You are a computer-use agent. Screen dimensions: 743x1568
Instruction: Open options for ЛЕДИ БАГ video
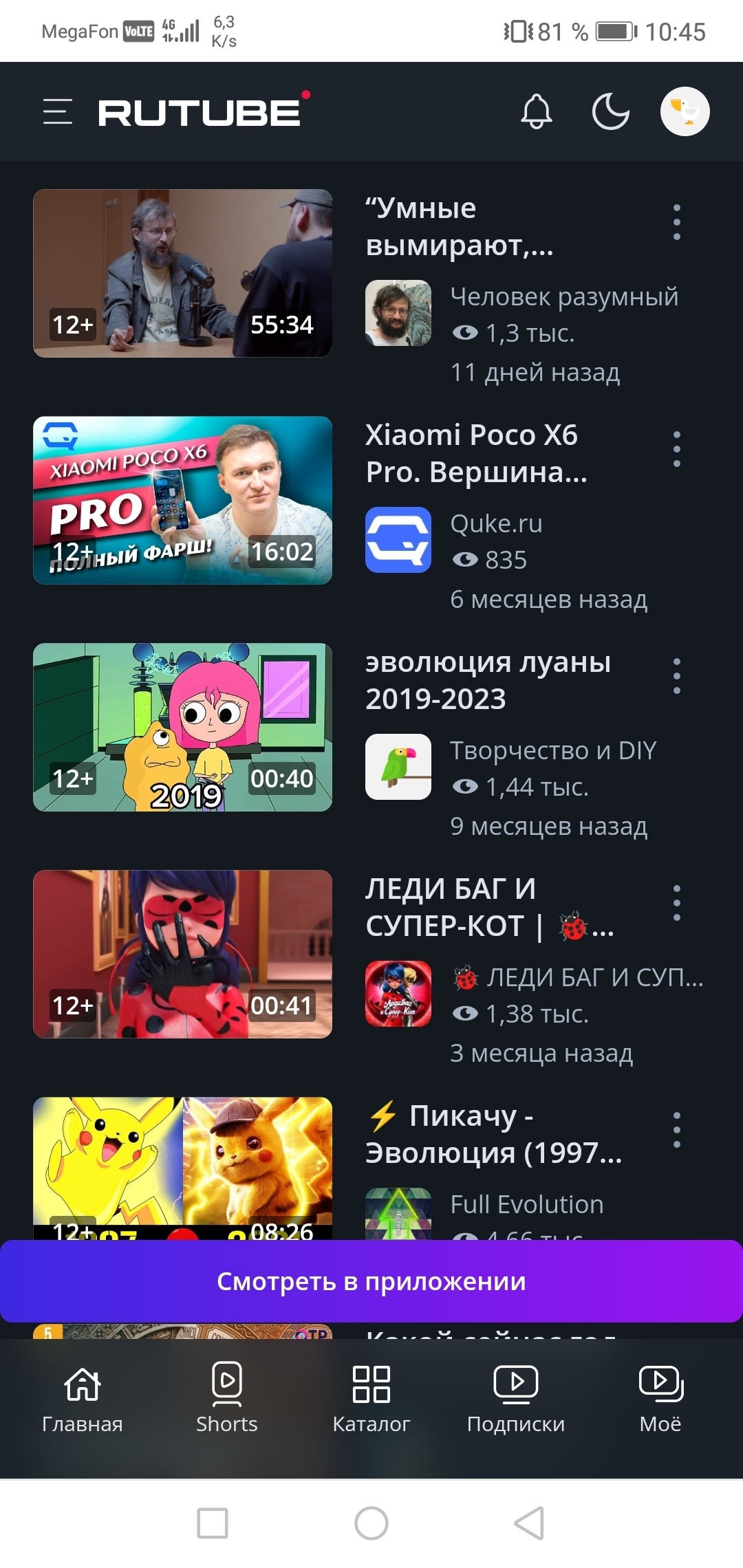click(677, 903)
